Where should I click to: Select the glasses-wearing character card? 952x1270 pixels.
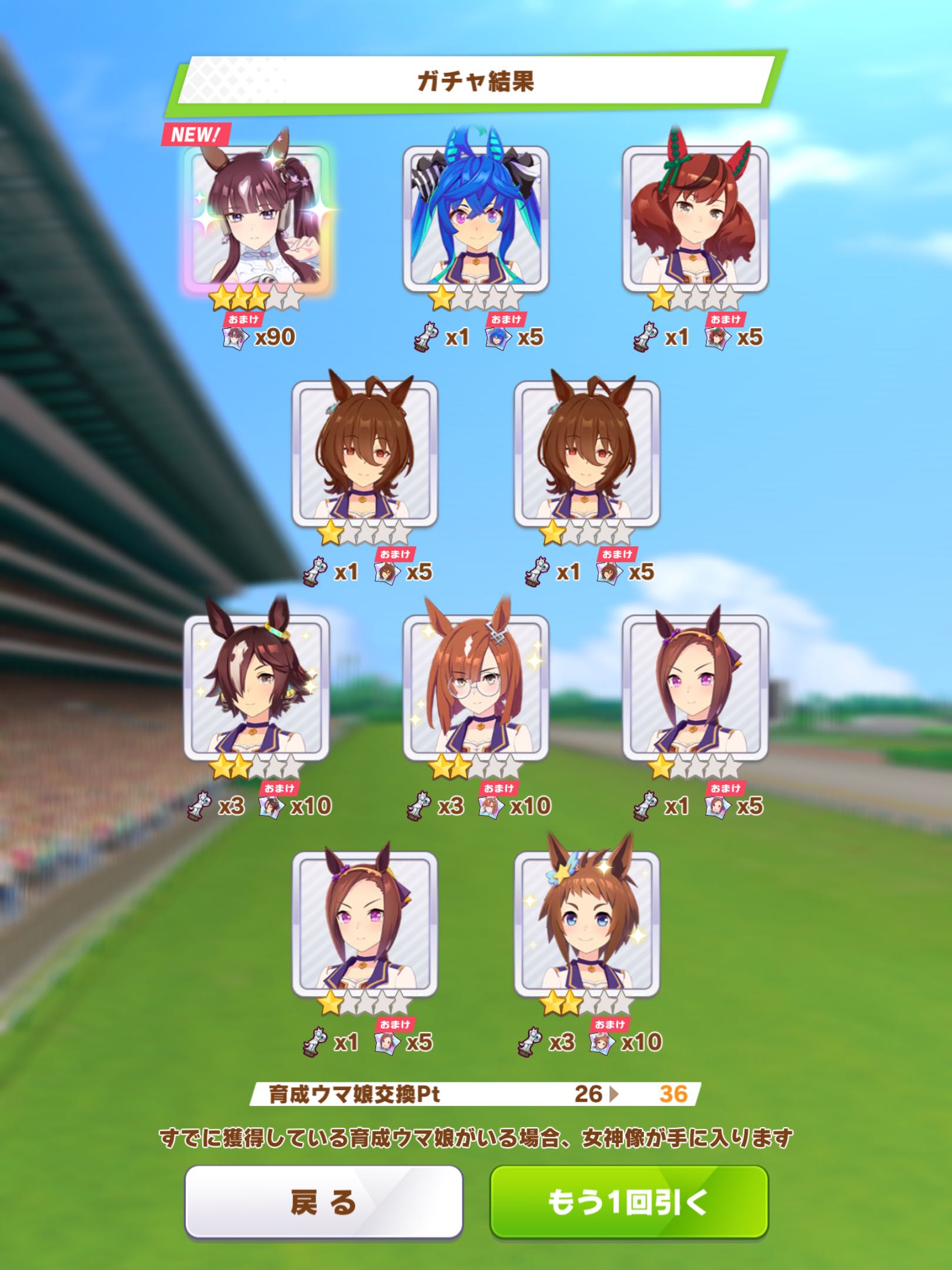pos(475,688)
